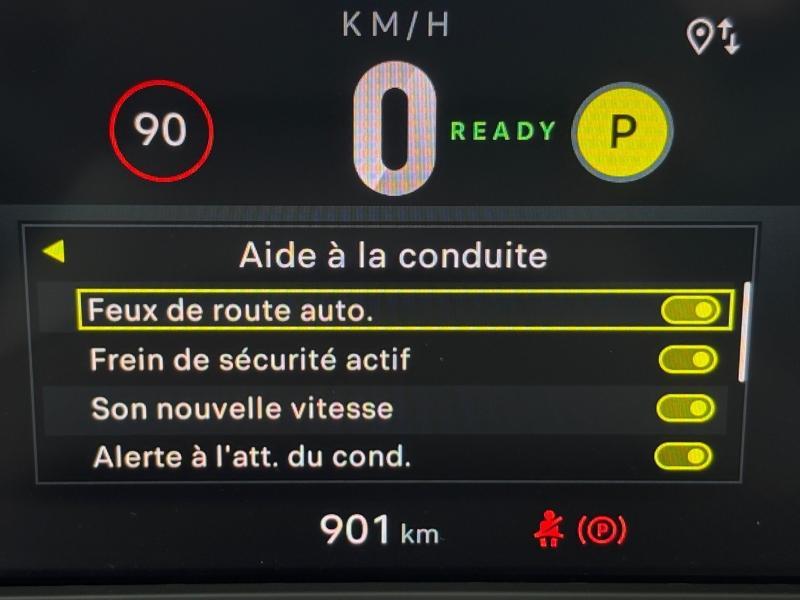This screenshot has height=600, width=800.
Task: Go back using the yellow arrow
Action: coord(54,253)
